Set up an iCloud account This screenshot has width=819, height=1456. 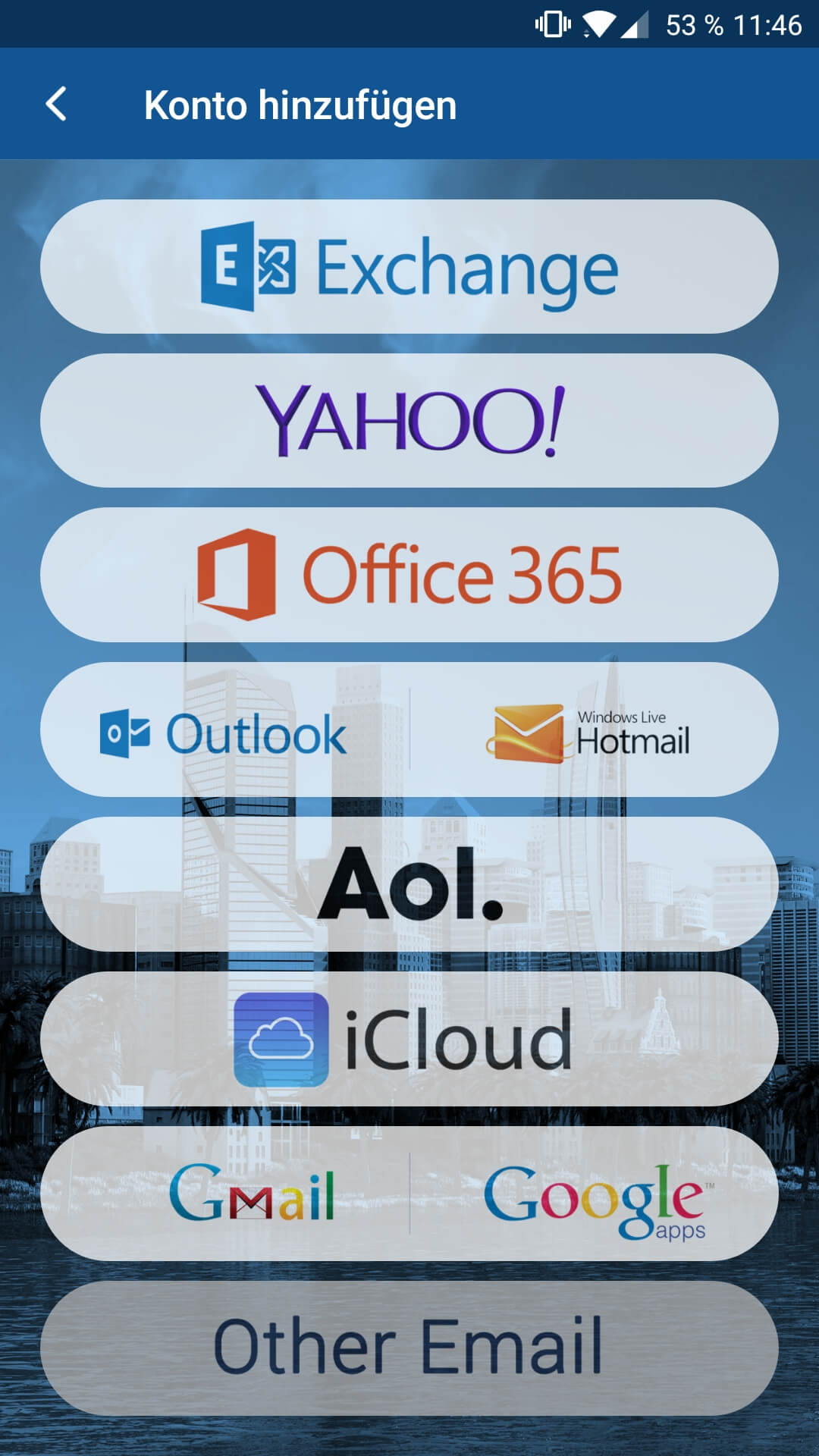tap(409, 1039)
